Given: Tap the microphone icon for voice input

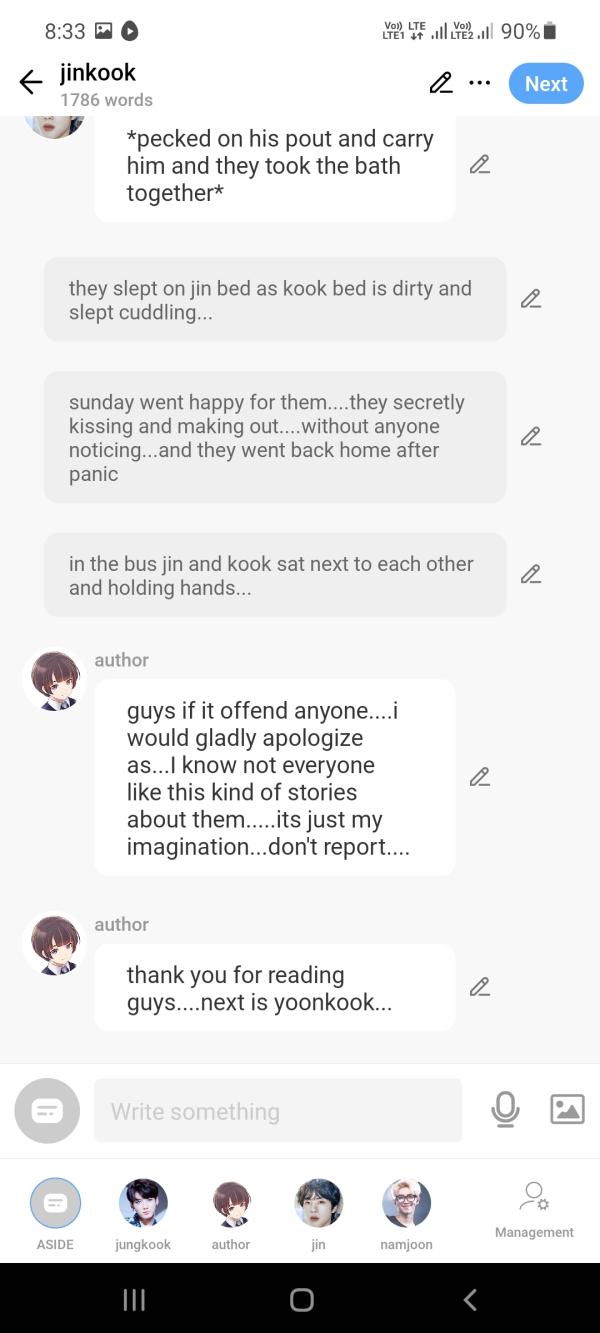Looking at the screenshot, I should [x=505, y=1109].
